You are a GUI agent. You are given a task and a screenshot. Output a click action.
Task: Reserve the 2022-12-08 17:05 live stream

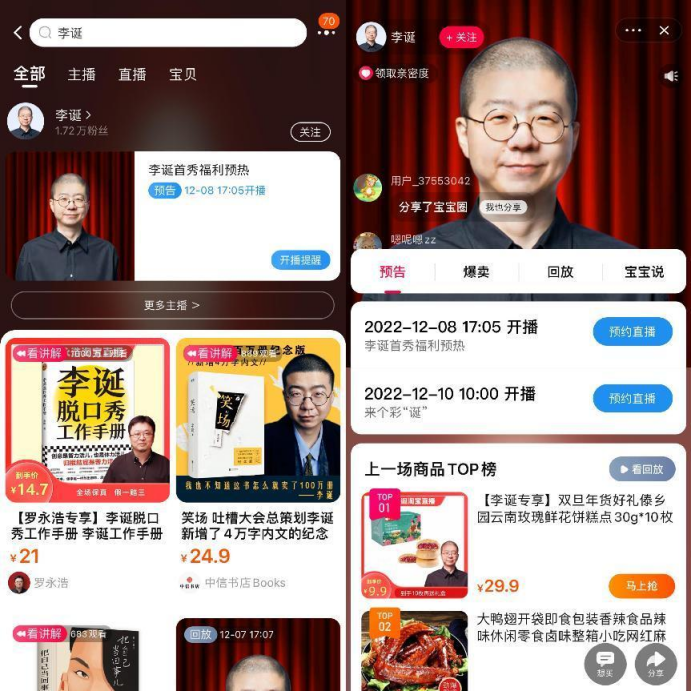pos(632,331)
